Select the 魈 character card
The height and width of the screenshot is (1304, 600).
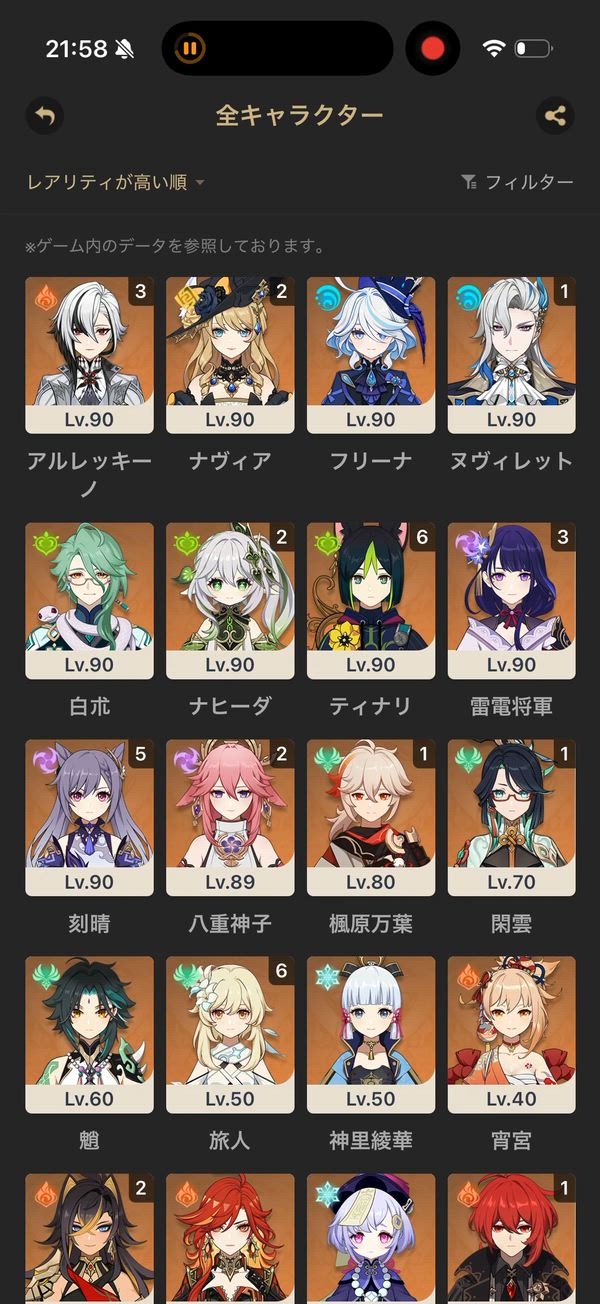pyautogui.click(x=89, y=1034)
